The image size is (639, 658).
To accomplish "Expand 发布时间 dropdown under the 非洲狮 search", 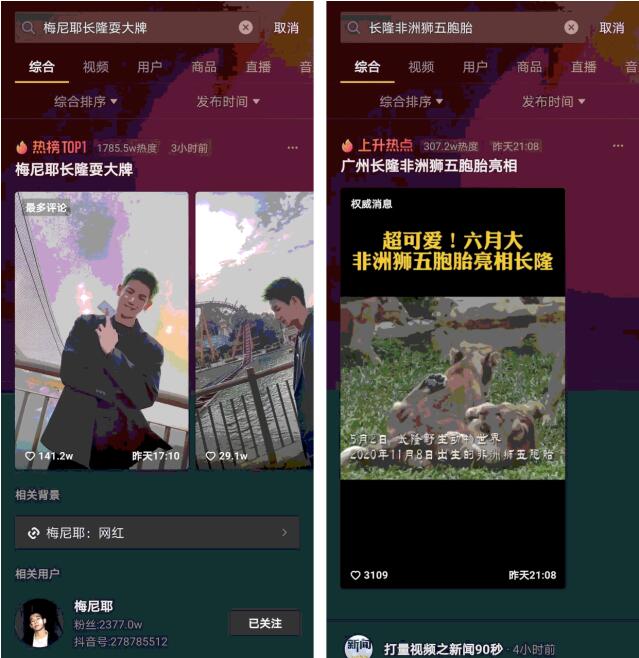I will (554, 101).
